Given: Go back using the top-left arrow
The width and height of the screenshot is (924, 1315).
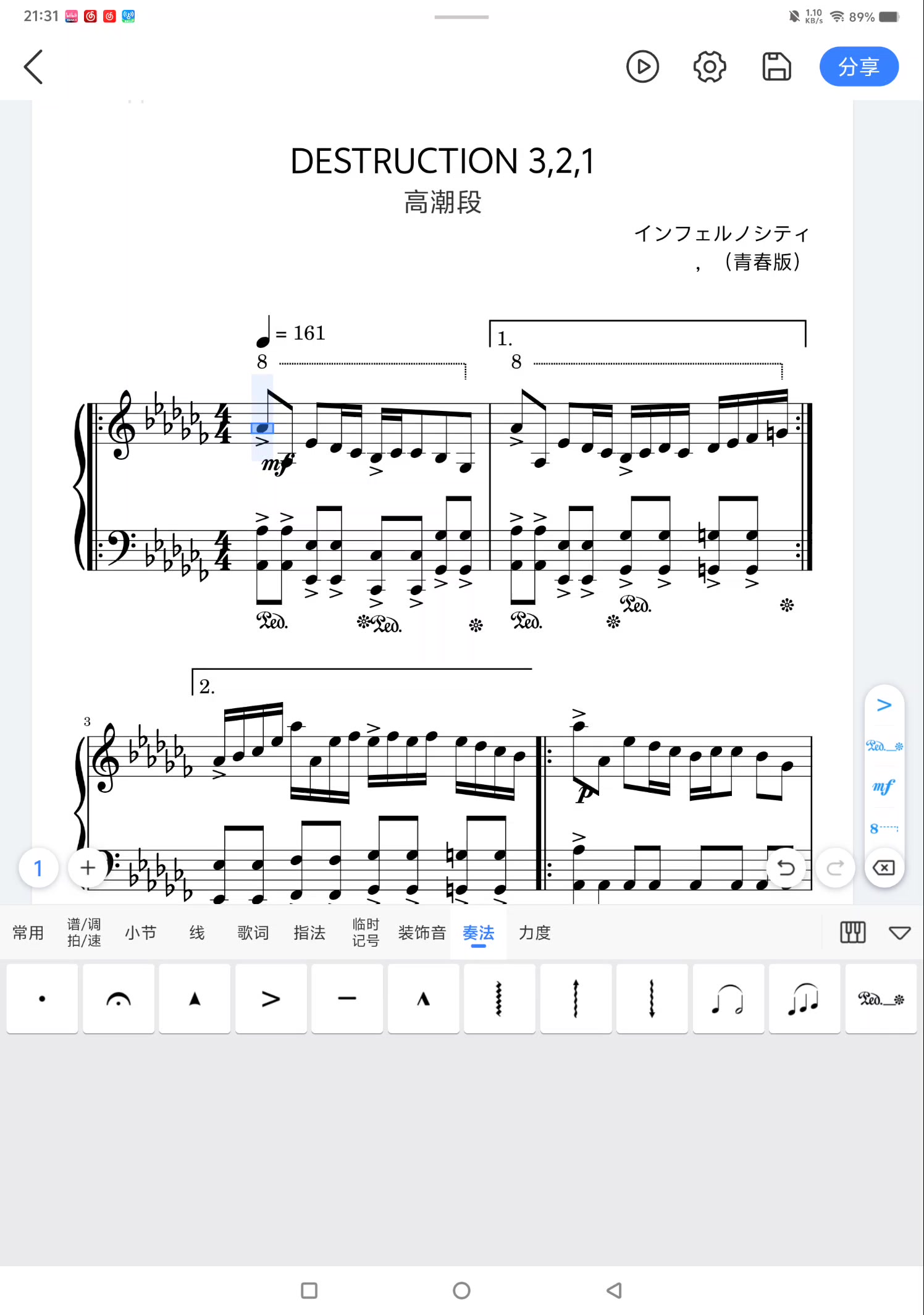Looking at the screenshot, I should tap(33, 67).
